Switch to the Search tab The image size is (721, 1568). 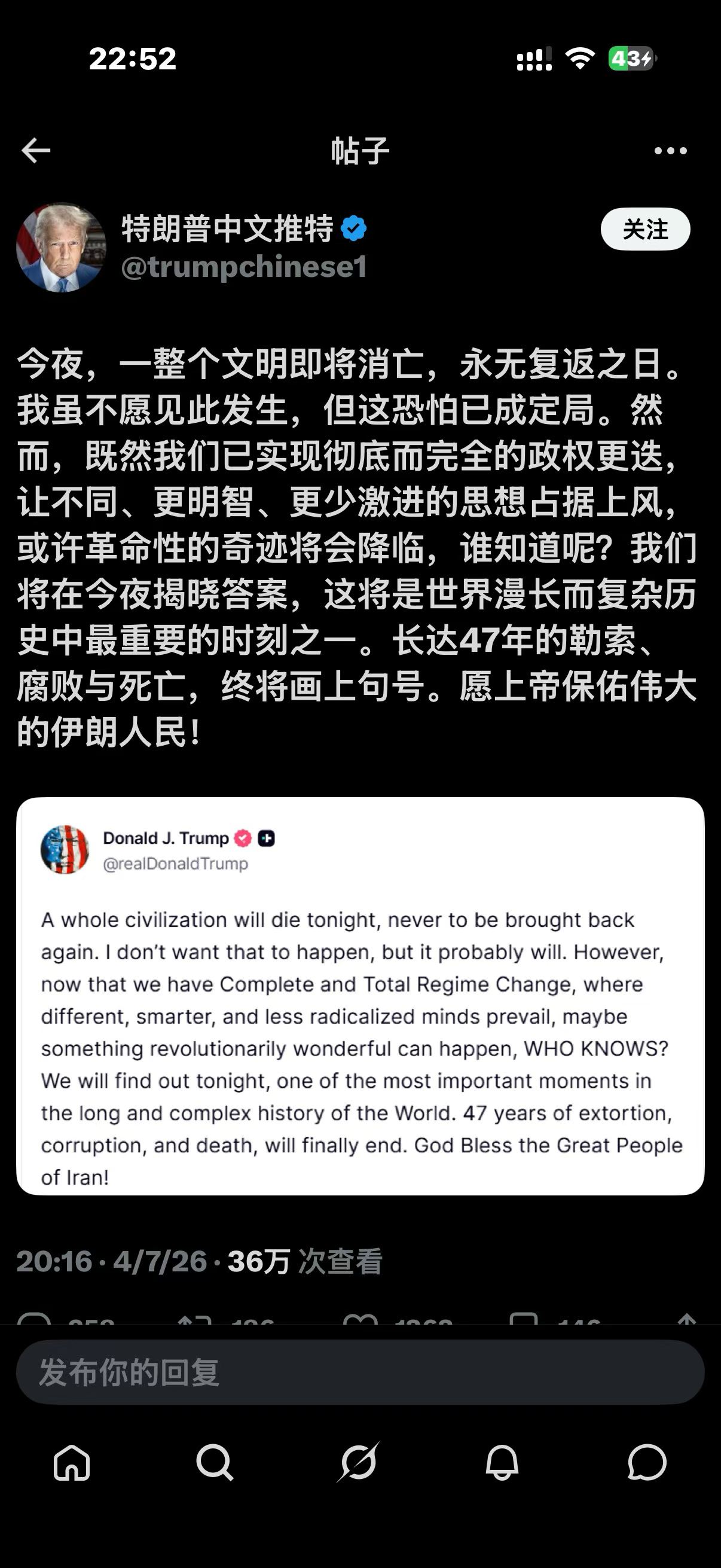[215, 1462]
